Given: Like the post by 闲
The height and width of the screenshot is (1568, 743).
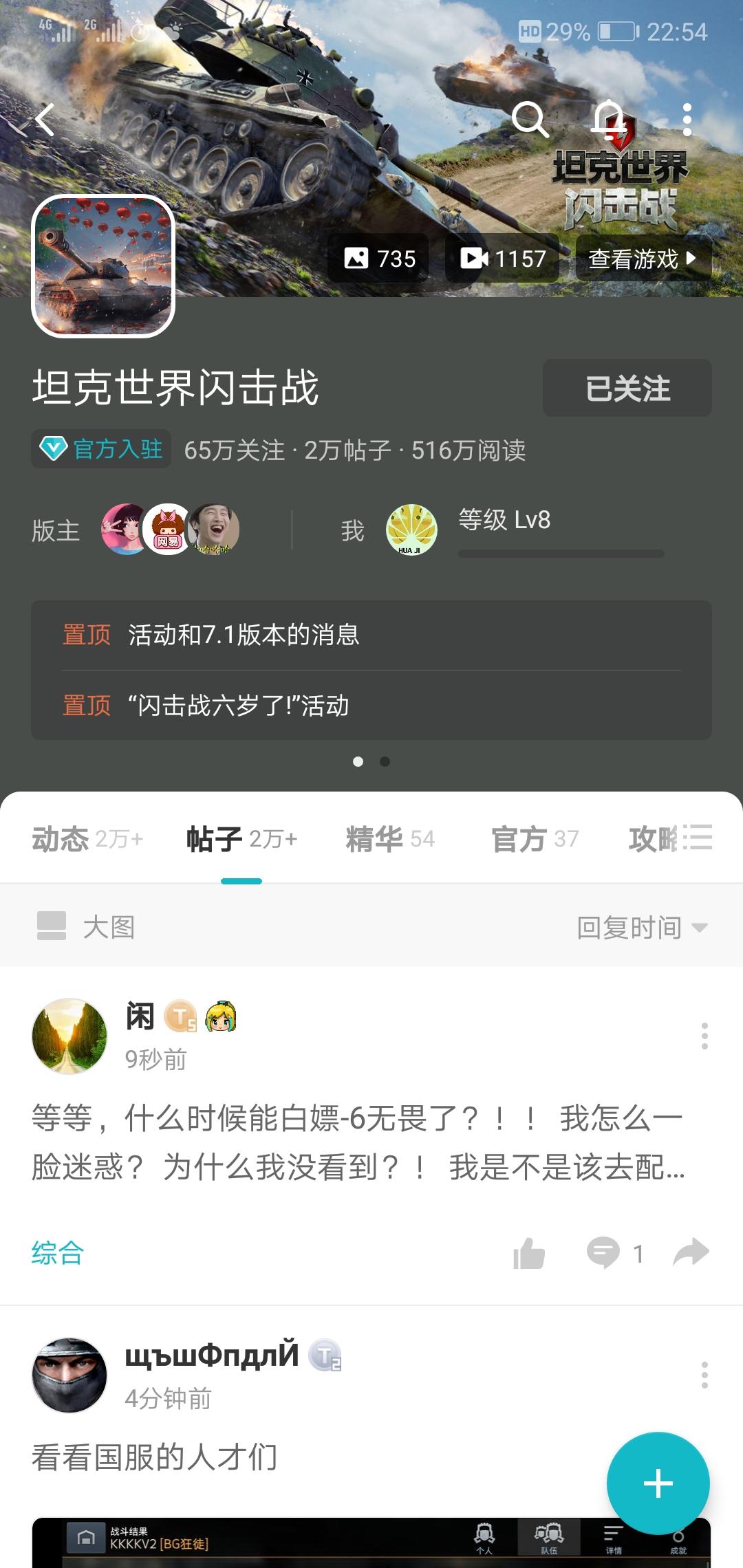Looking at the screenshot, I should [x=529, y=1252].
